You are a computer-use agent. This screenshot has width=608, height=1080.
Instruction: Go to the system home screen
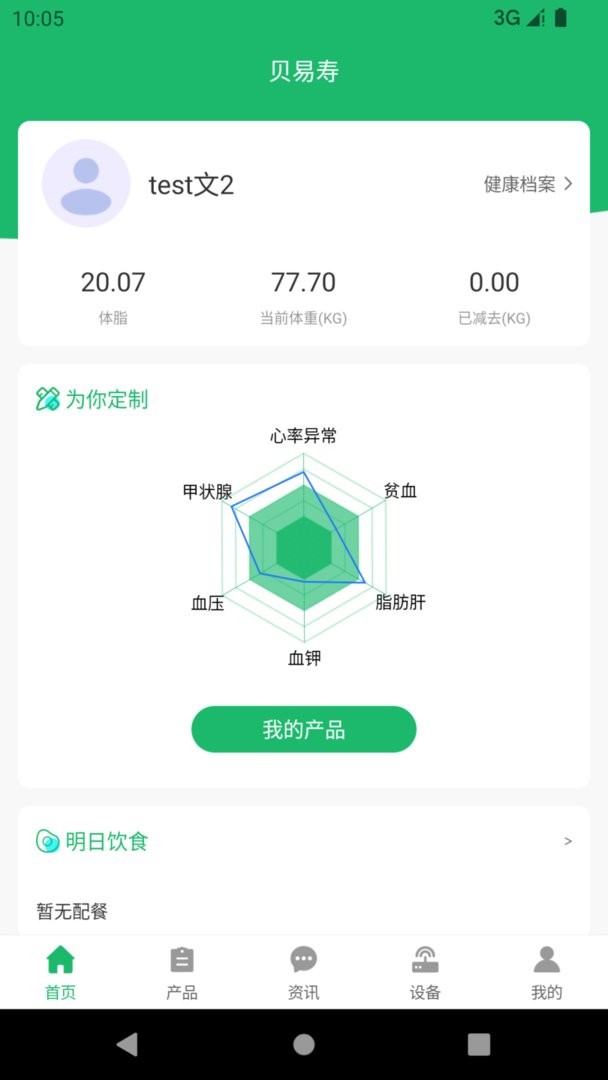(304, 1044)
